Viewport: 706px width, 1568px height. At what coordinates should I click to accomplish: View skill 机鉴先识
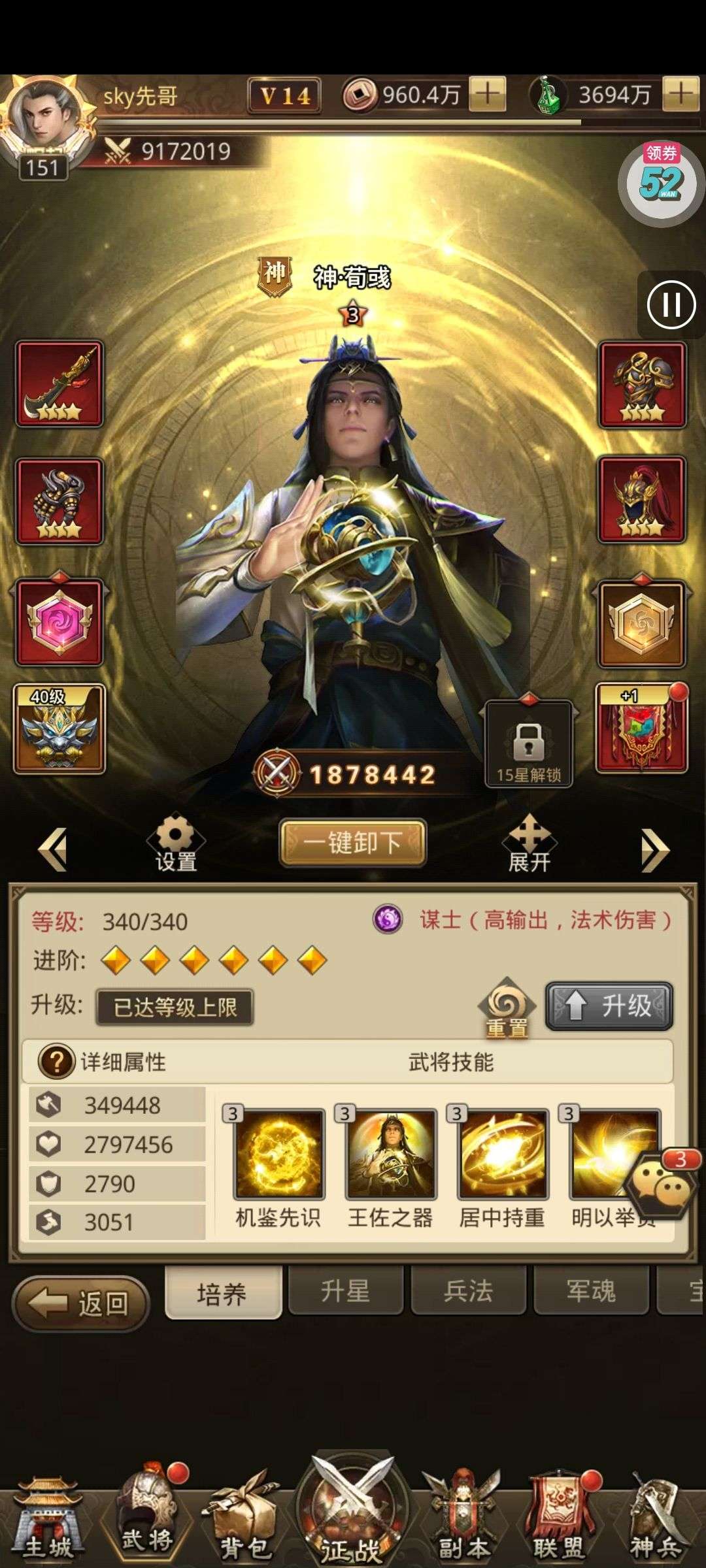278,1167
